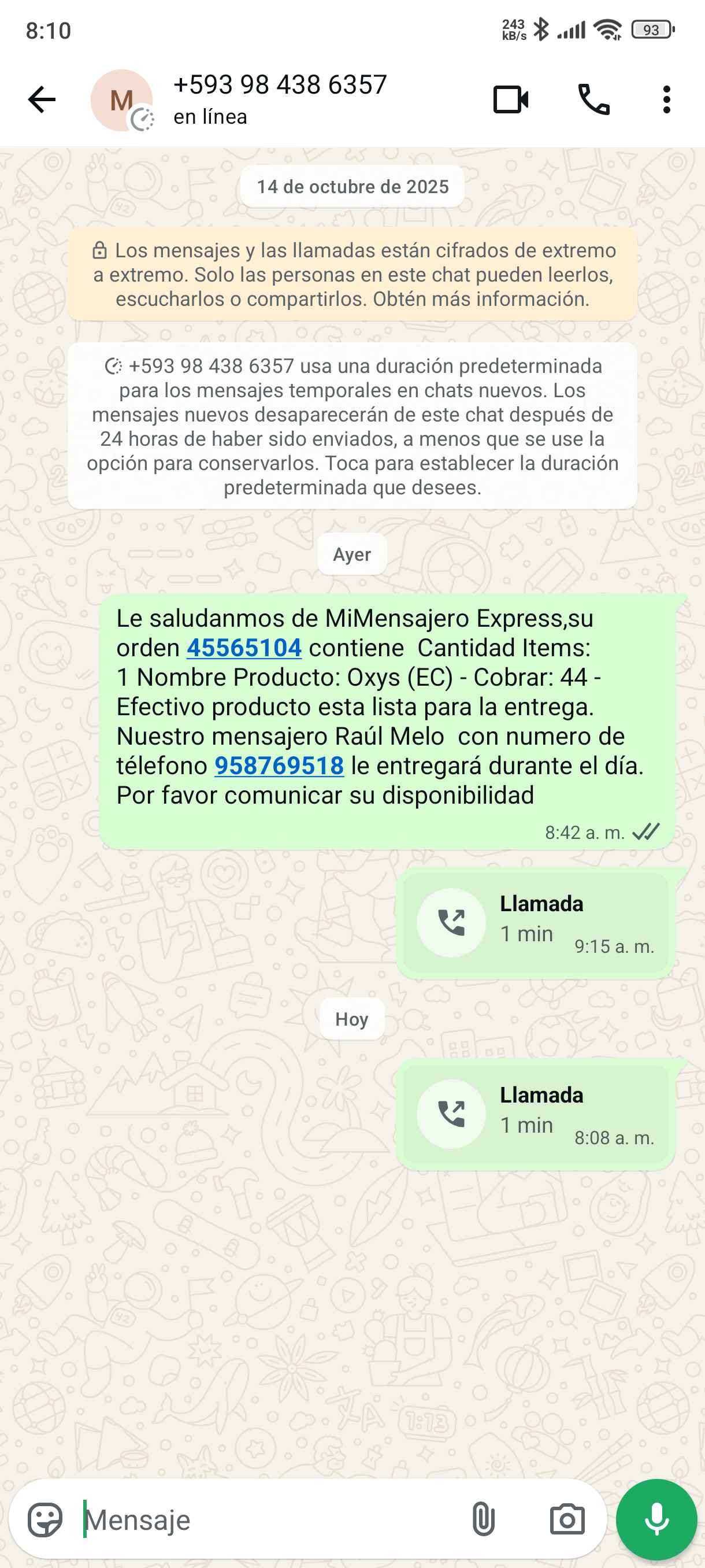Start a video call
Image resolution: width=705 pixels, height=1568 pixels.
click(x=510, y=99)
